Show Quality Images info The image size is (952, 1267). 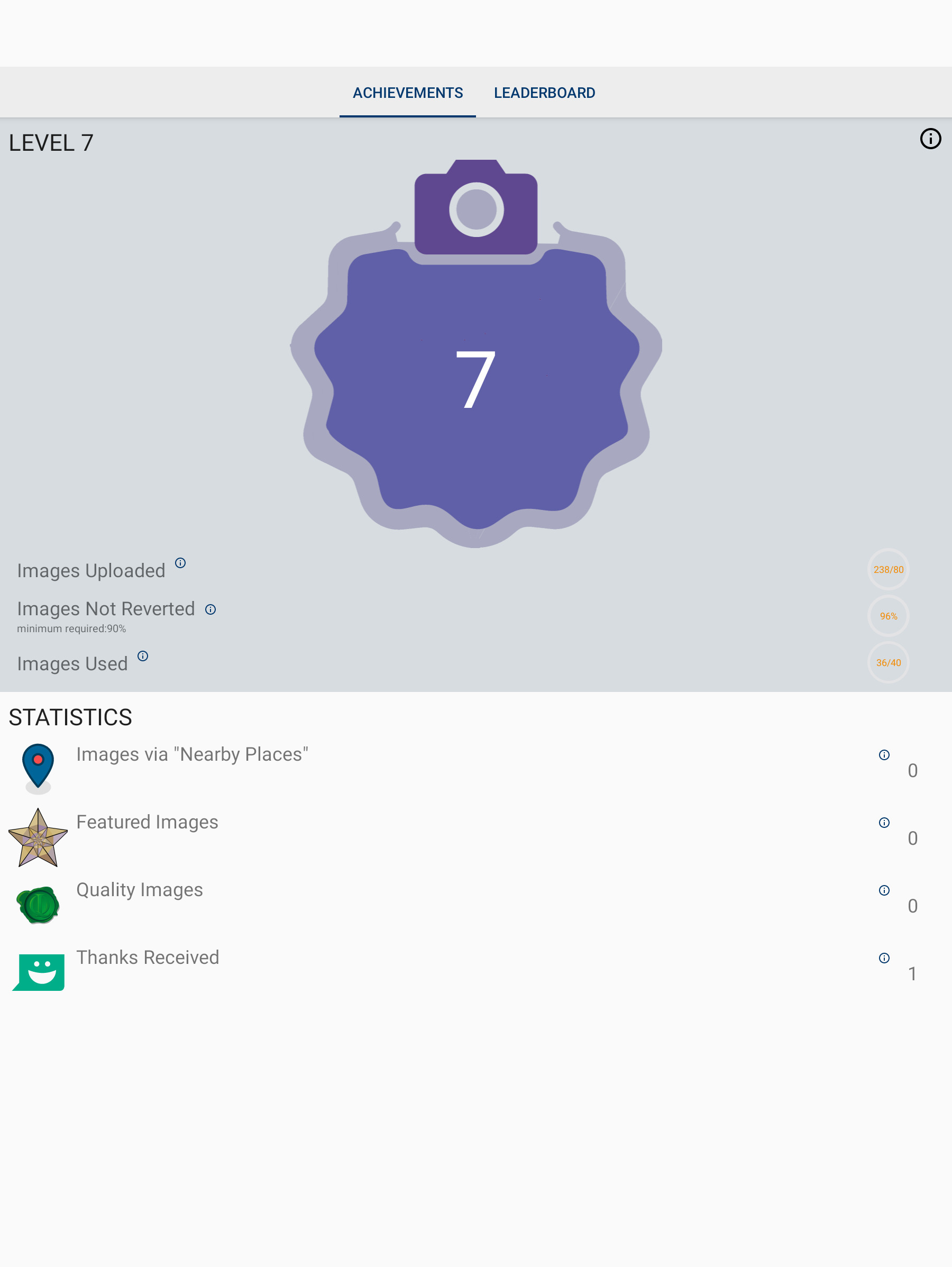[884, 890]
